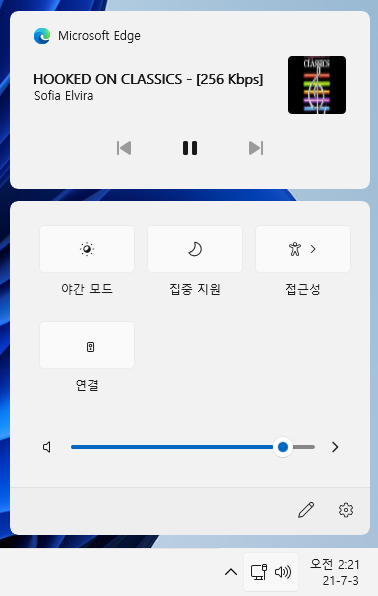
Task: Show hidden tray icons with the caret
Action: (x=231, y=572)
